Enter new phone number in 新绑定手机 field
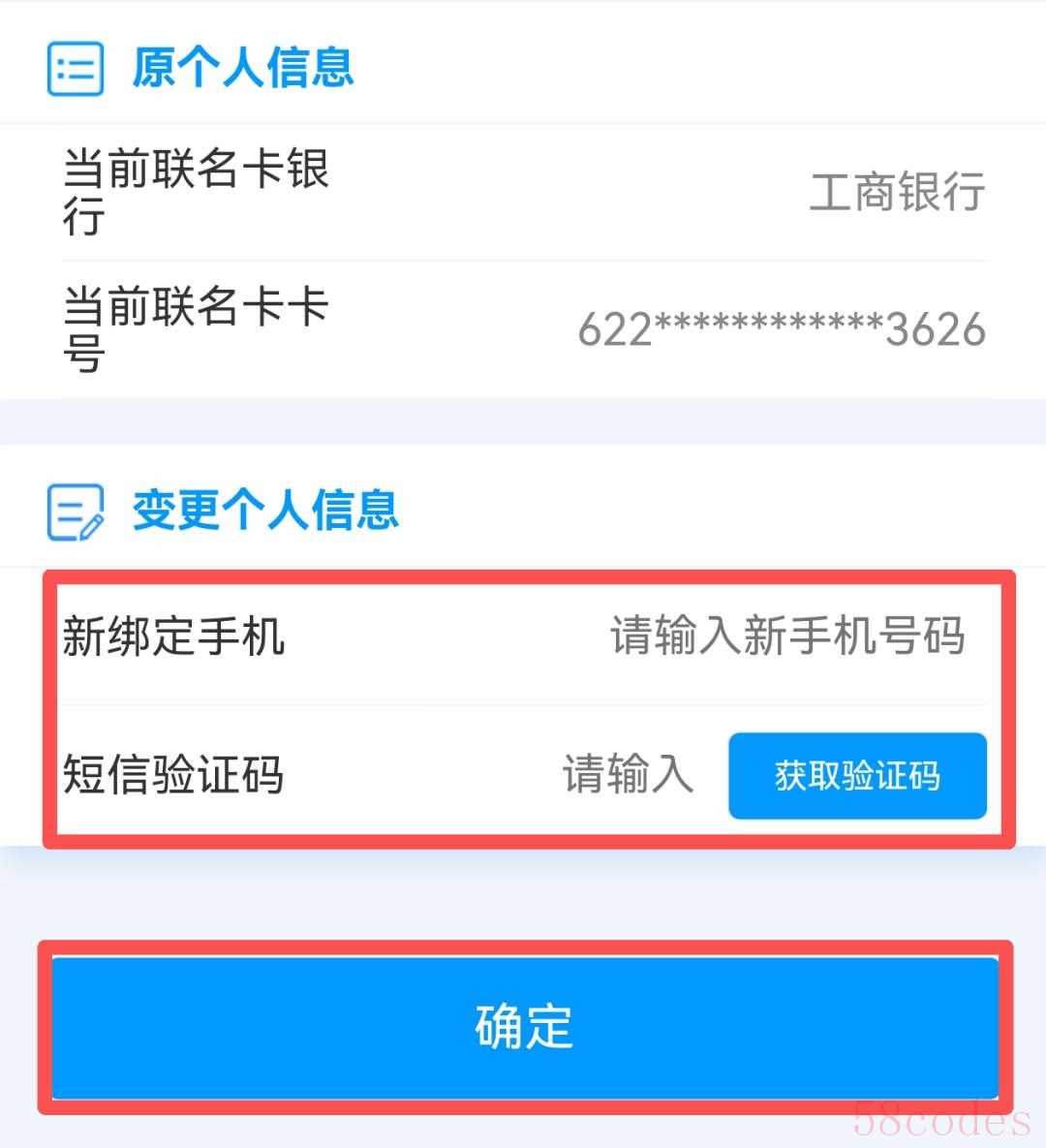Image resolution: width=1046 pixels, height=1148 pixels. coord(786,636)
